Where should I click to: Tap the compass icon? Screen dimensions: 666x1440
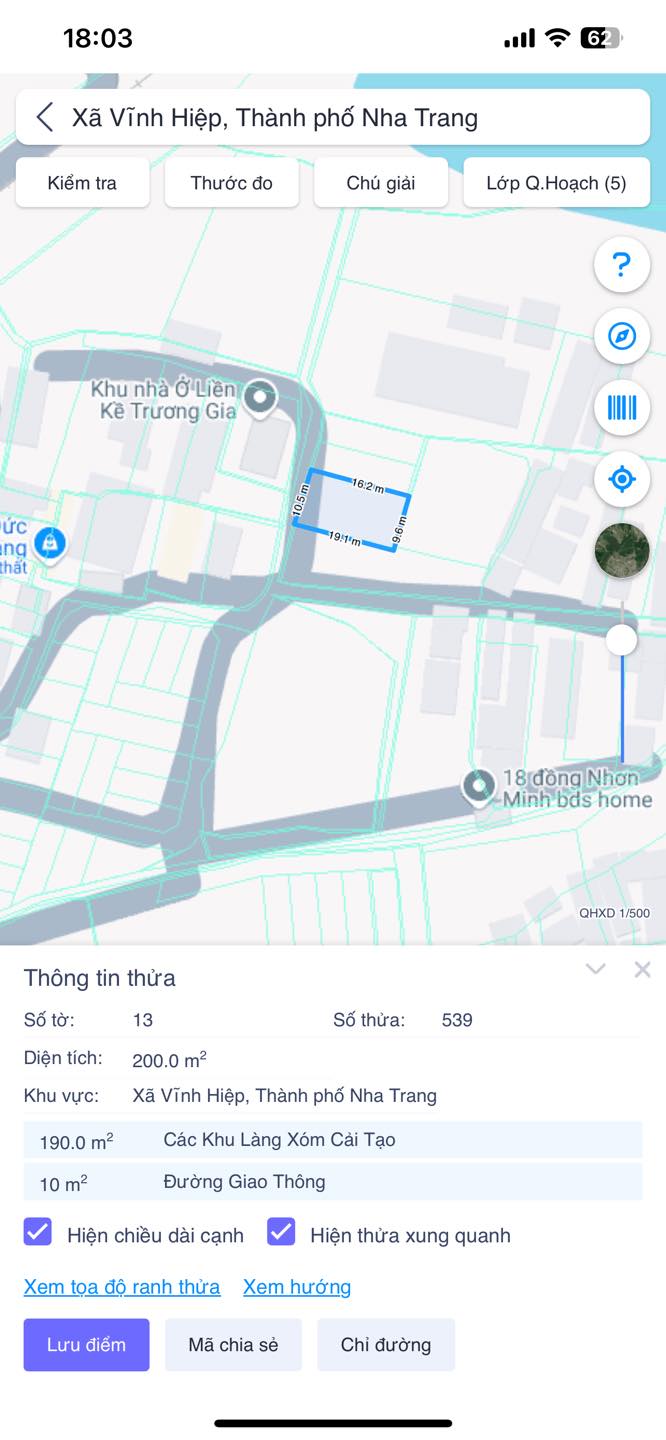[x=622, y=336]
